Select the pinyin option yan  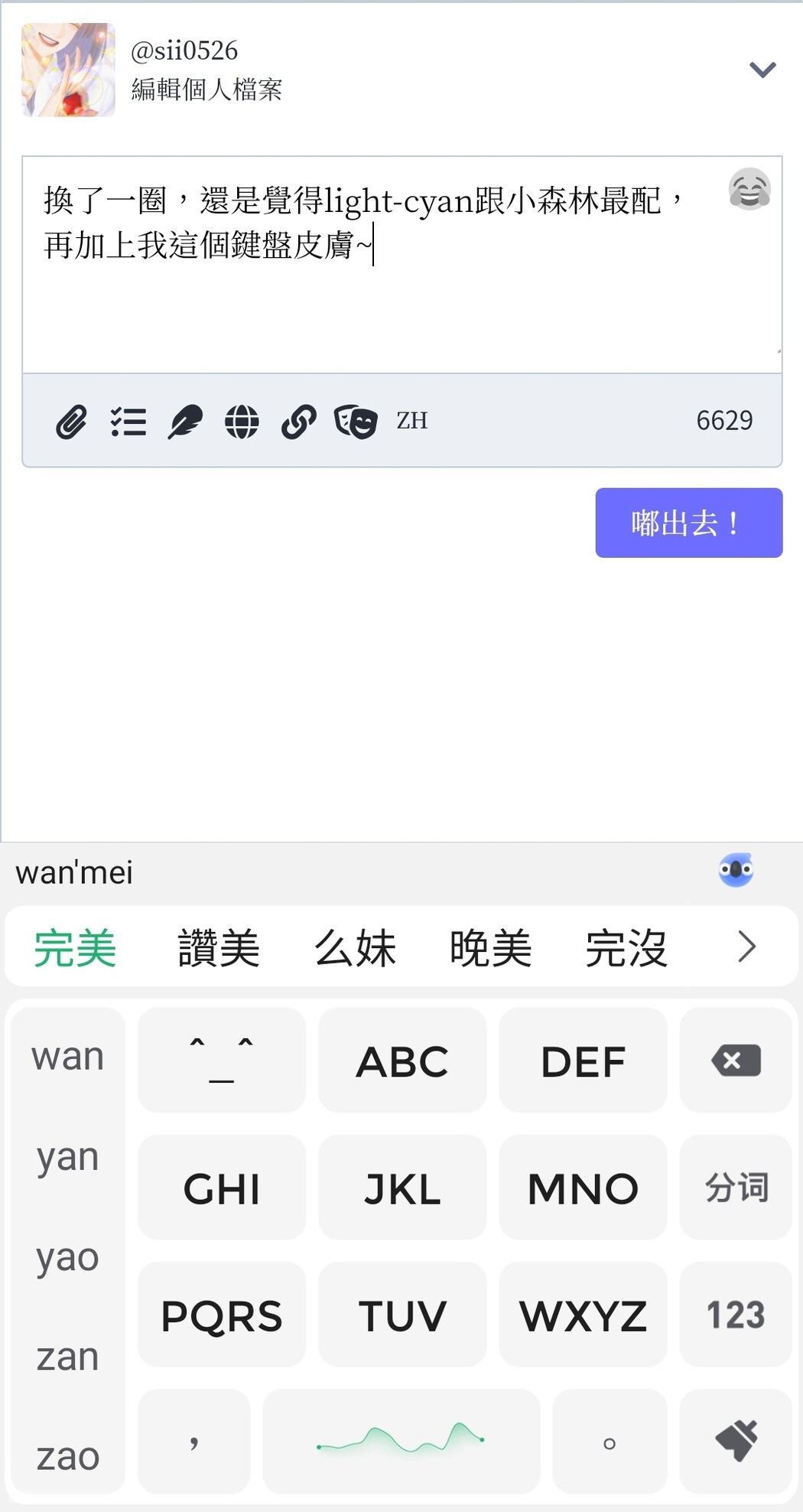pyautogui.click(x=67, y=1157)
